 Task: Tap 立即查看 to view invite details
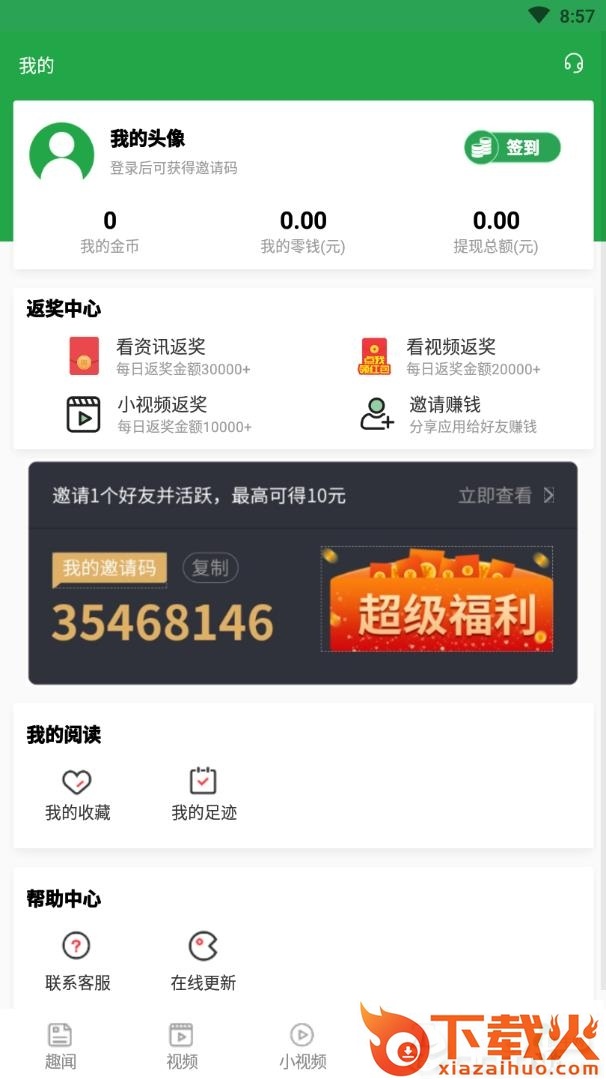point(505,495)
